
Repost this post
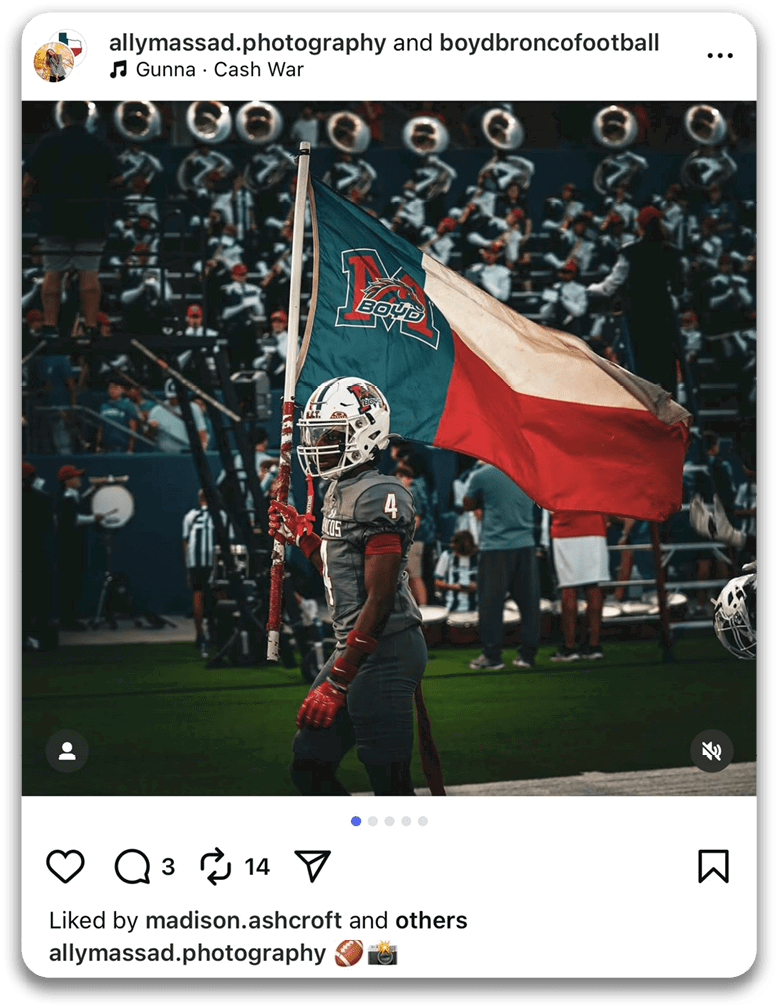216,866
